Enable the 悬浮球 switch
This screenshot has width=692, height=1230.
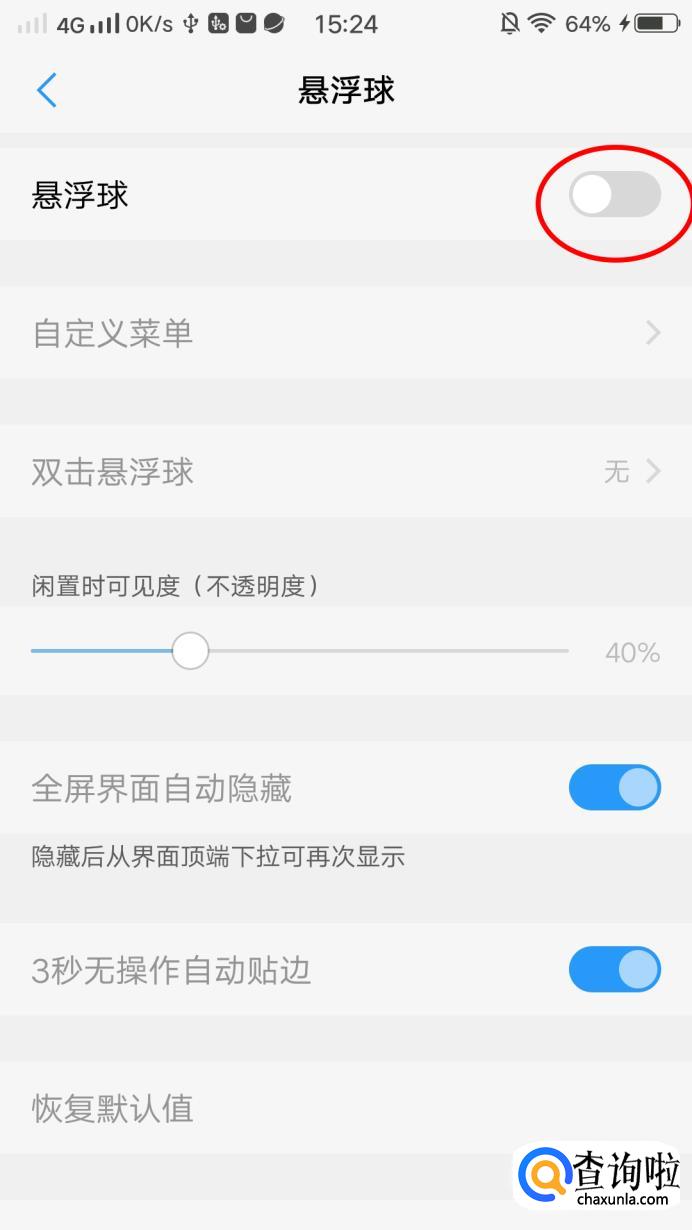click(614, 195)
